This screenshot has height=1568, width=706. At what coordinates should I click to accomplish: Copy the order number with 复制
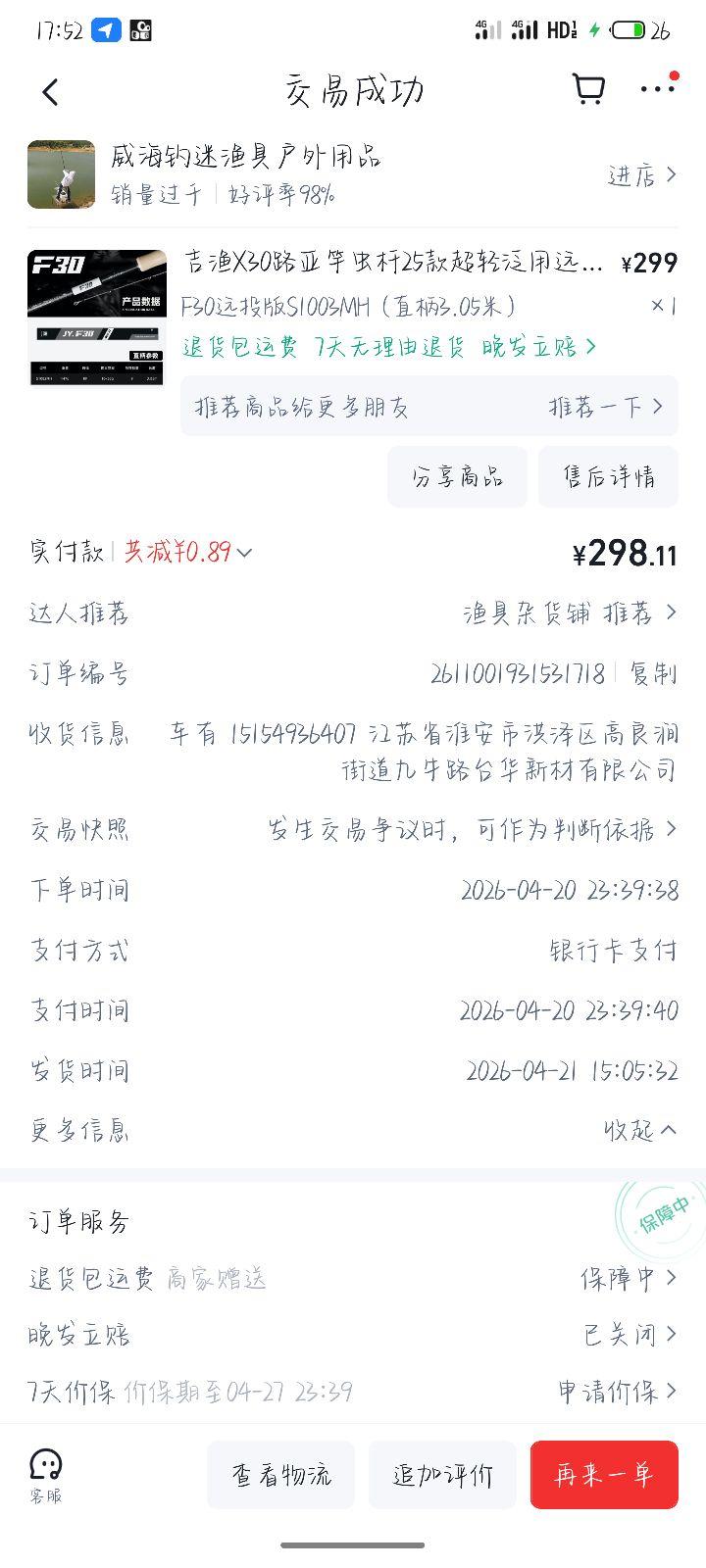click(x=652, y=673)
